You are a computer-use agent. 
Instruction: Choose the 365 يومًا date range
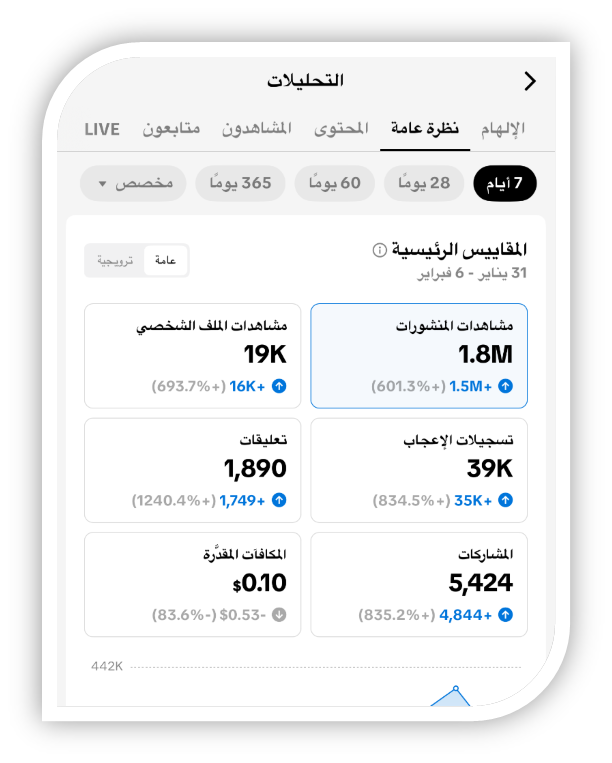point(241,183)
